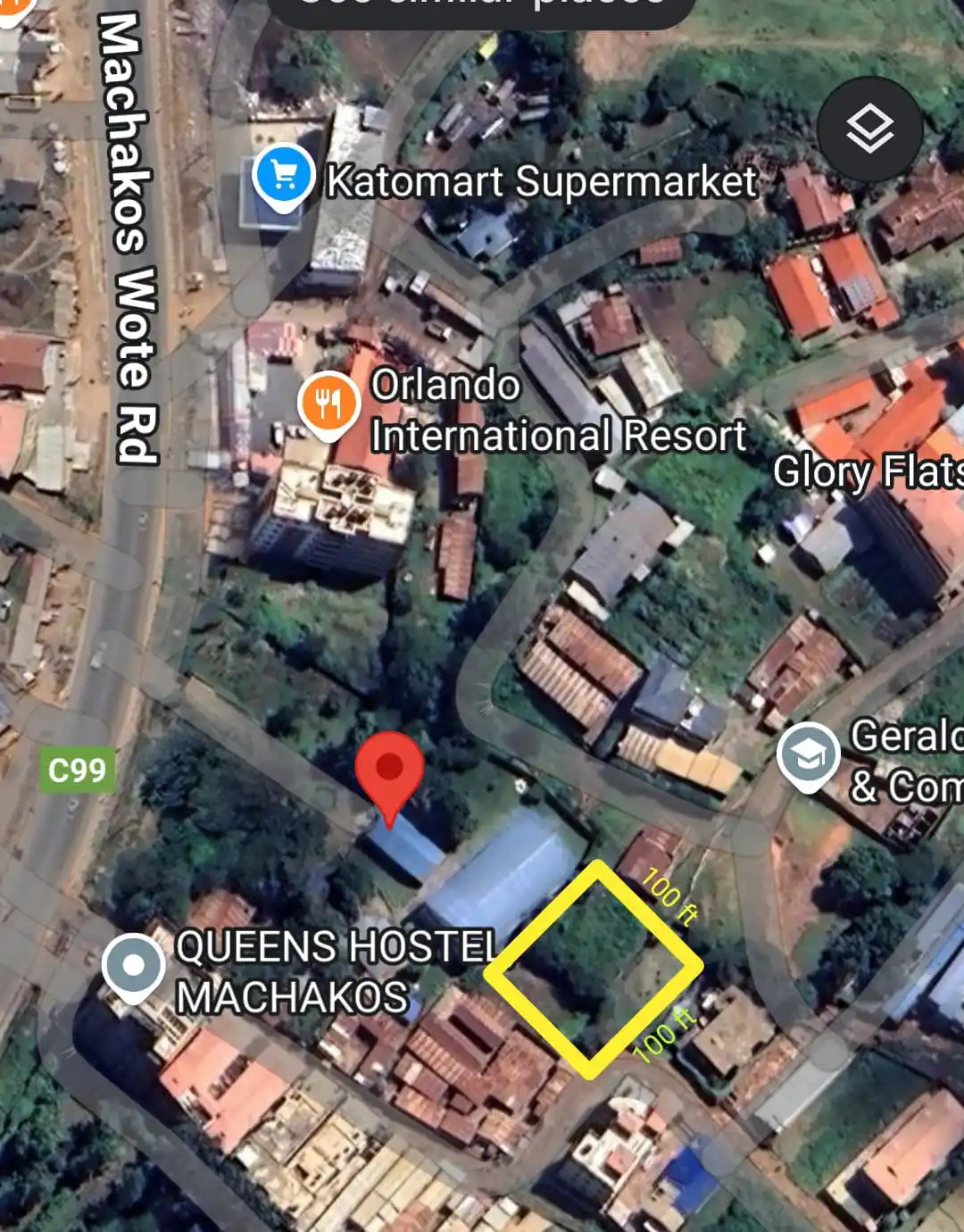Select the Orlando International Resort pin
Screen dimensions: 964x1232
328,404
